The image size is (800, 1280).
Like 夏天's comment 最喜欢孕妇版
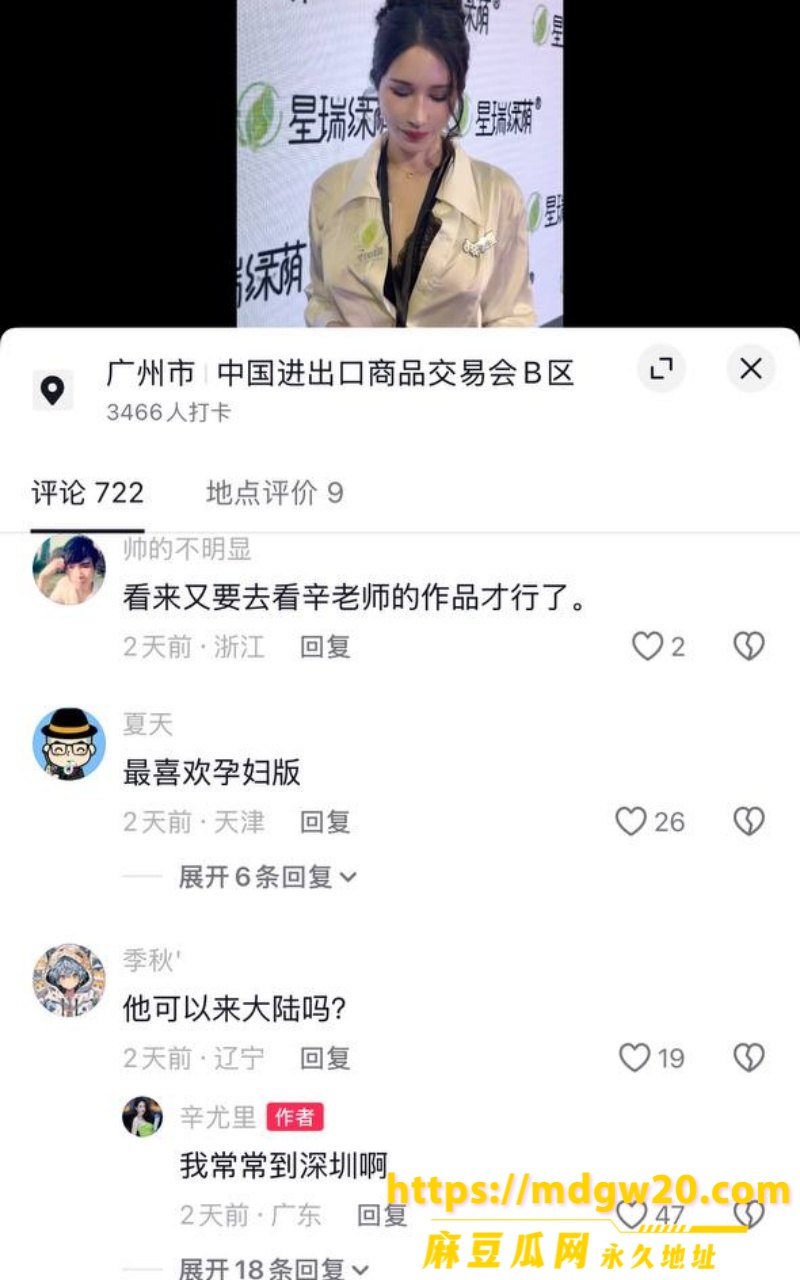tap(650, 822)
